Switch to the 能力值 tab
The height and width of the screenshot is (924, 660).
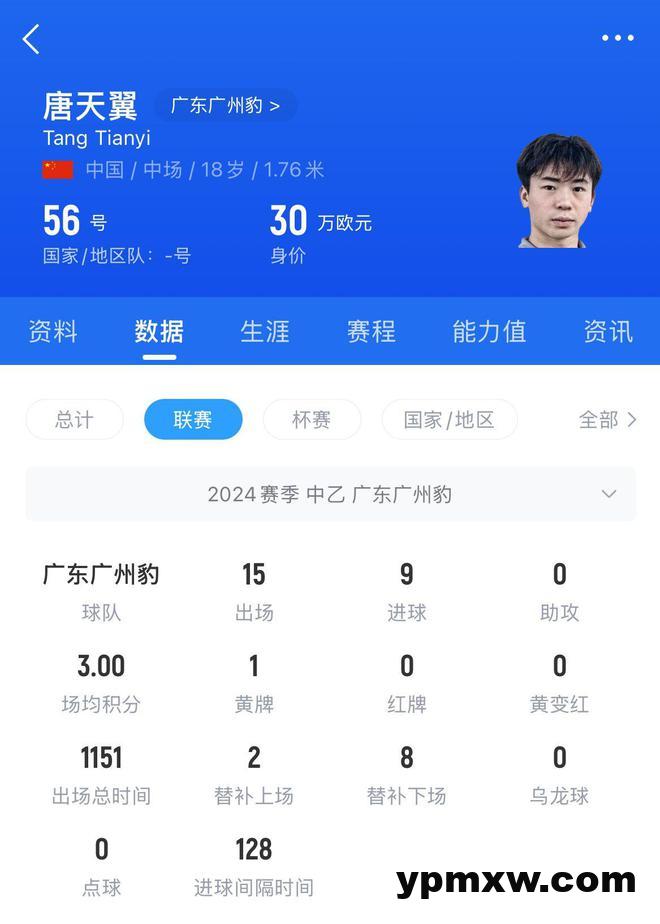click(x=489, y=331)
